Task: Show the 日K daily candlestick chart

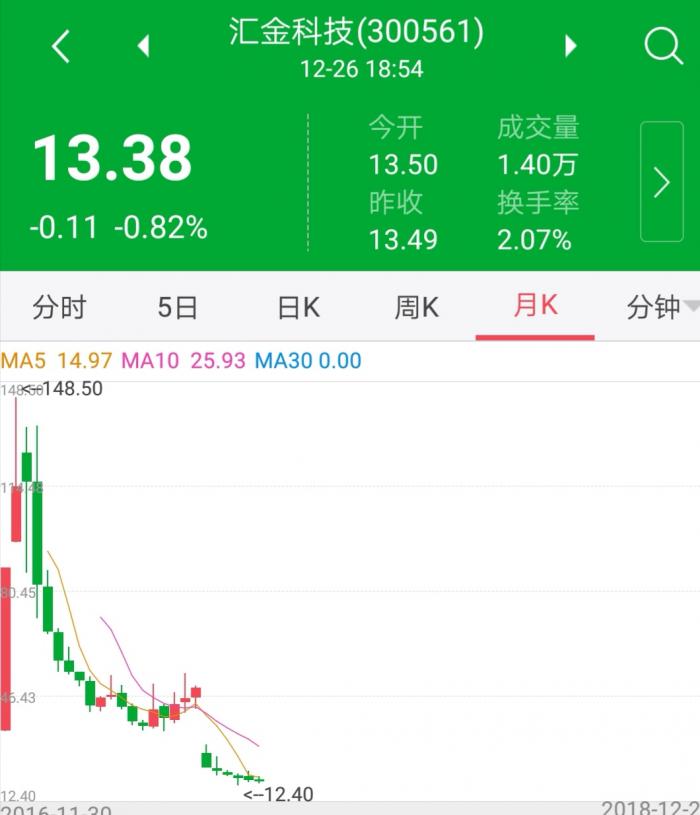Action: point(298,307)
